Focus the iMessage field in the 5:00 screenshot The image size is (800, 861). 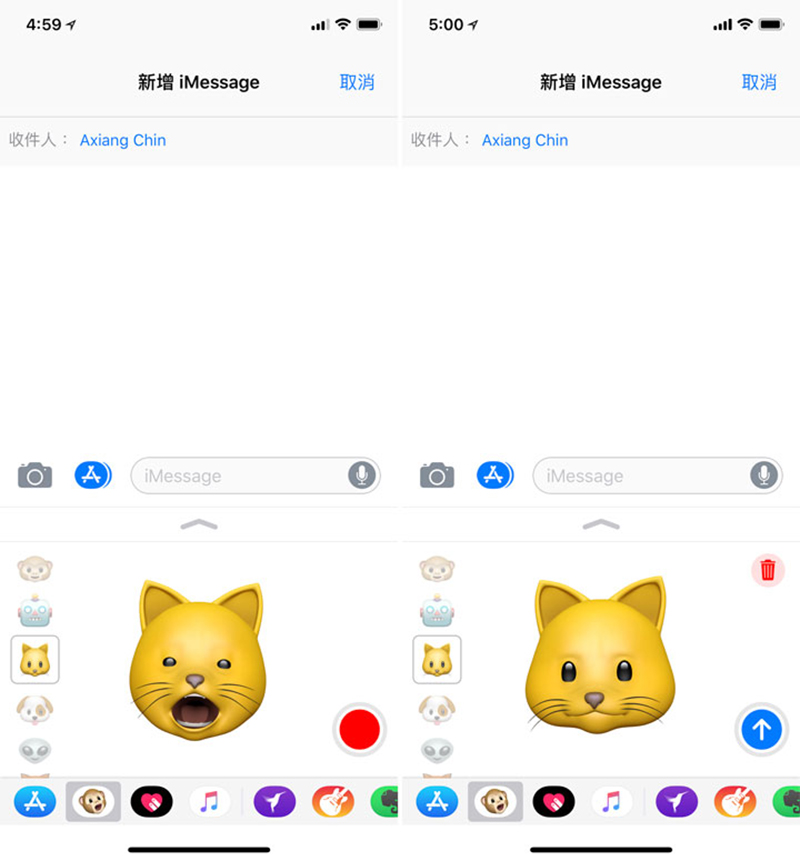click(x=640, y=476)
